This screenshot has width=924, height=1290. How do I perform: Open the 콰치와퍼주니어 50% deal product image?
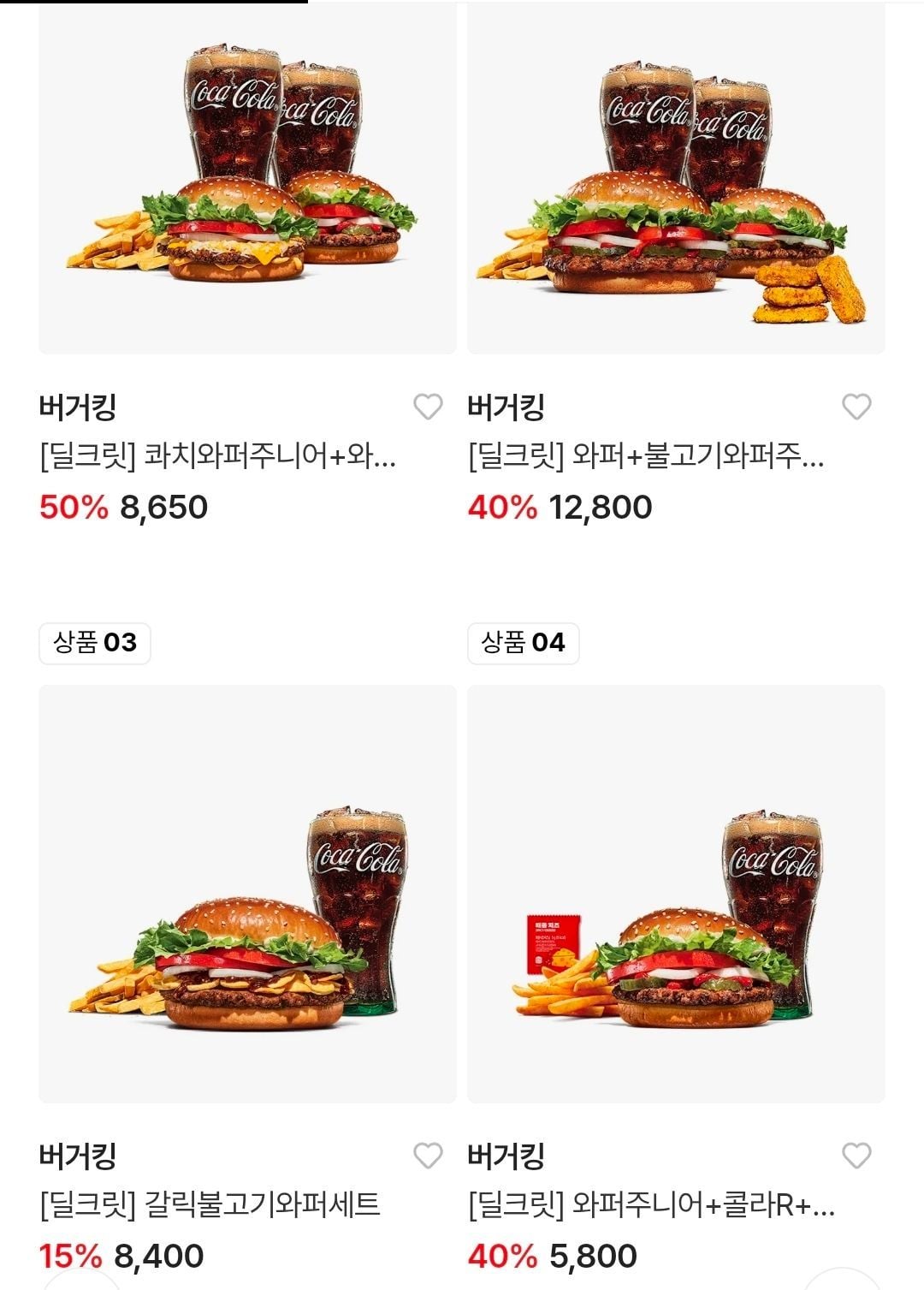point(247,180)
